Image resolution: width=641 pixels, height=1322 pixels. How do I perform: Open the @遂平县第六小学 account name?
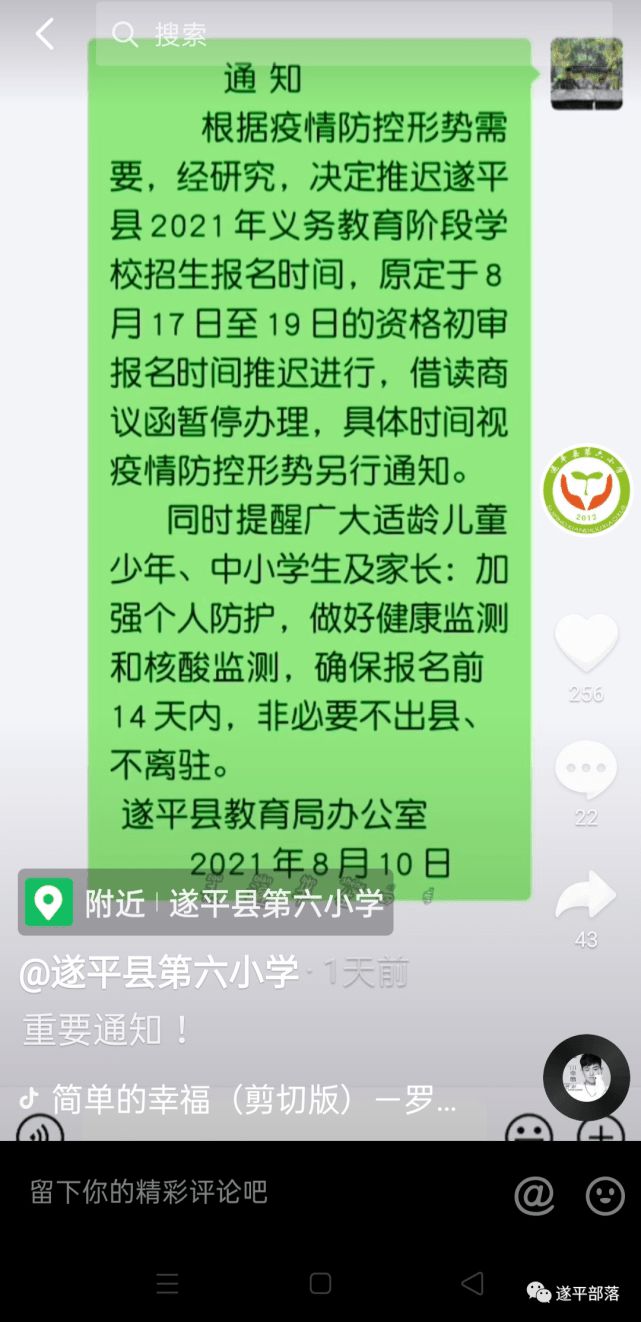pyautogui.click(x=160, y=971)
